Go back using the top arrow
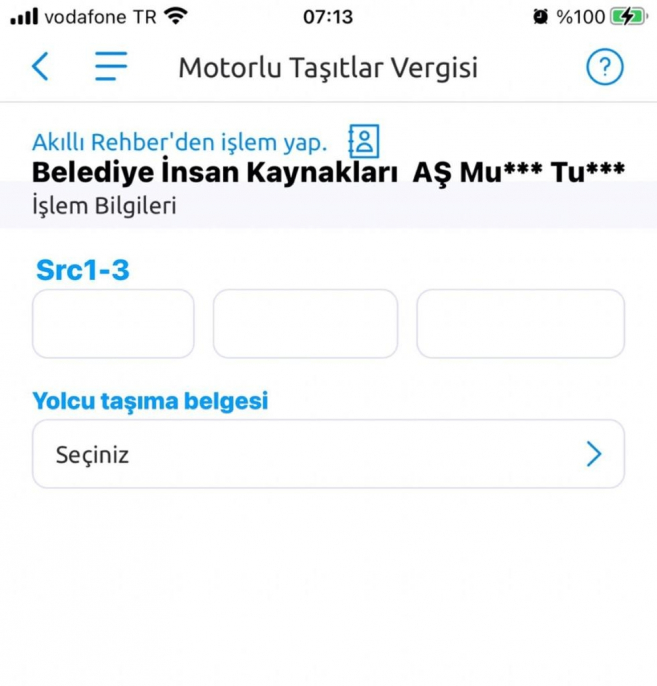 click(x=40, y=67)
